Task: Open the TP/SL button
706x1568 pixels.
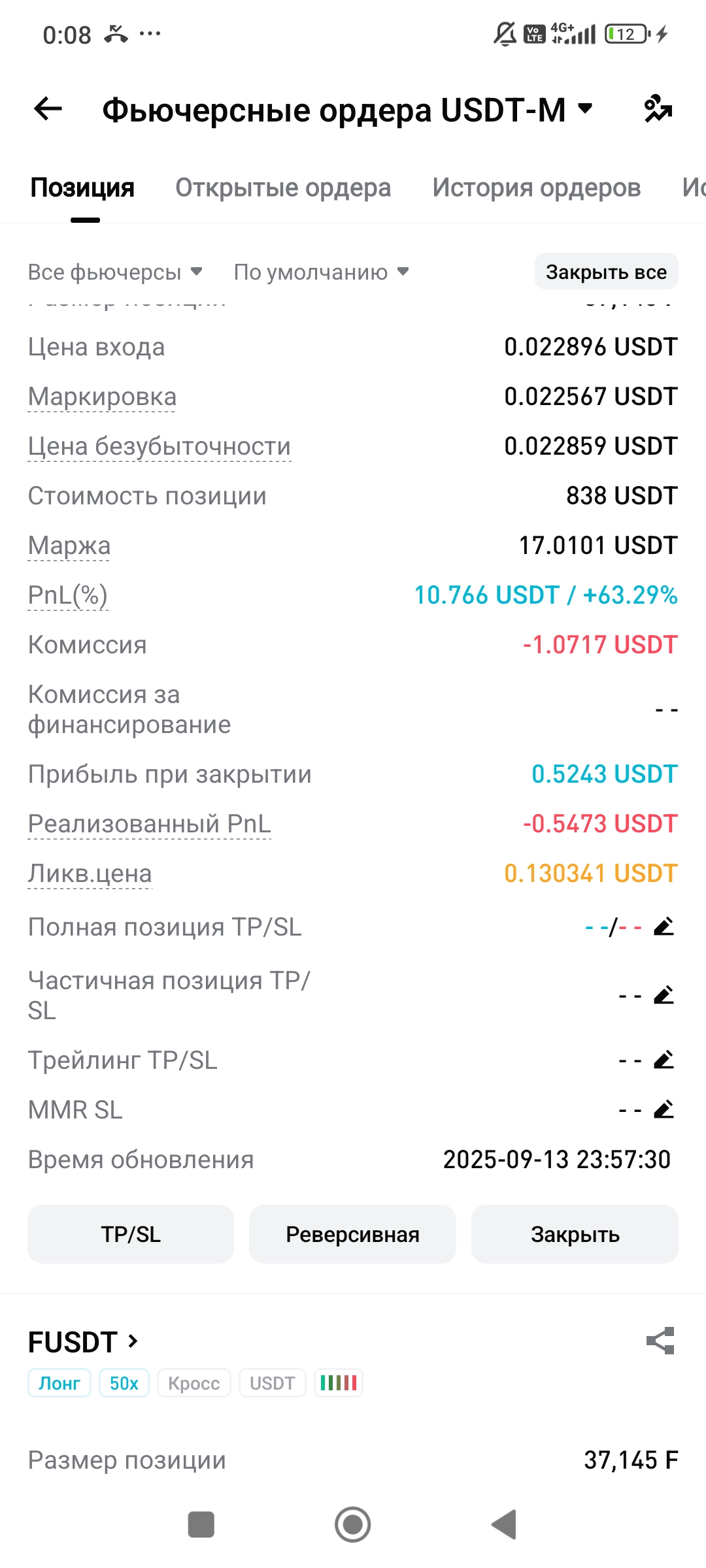Action: pyautogui.click(x=131, y=1234)
